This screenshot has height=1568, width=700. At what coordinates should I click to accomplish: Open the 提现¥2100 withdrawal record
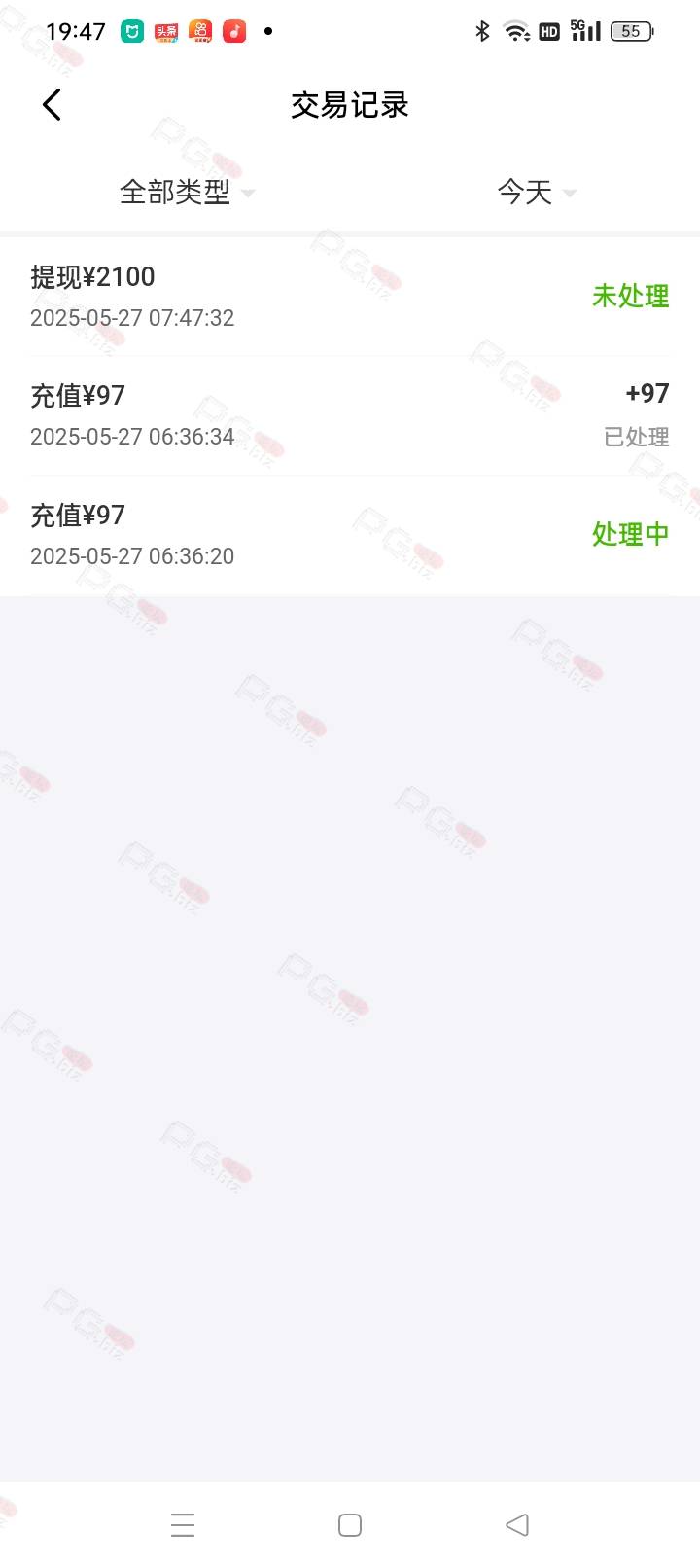[x=350, y=297]
